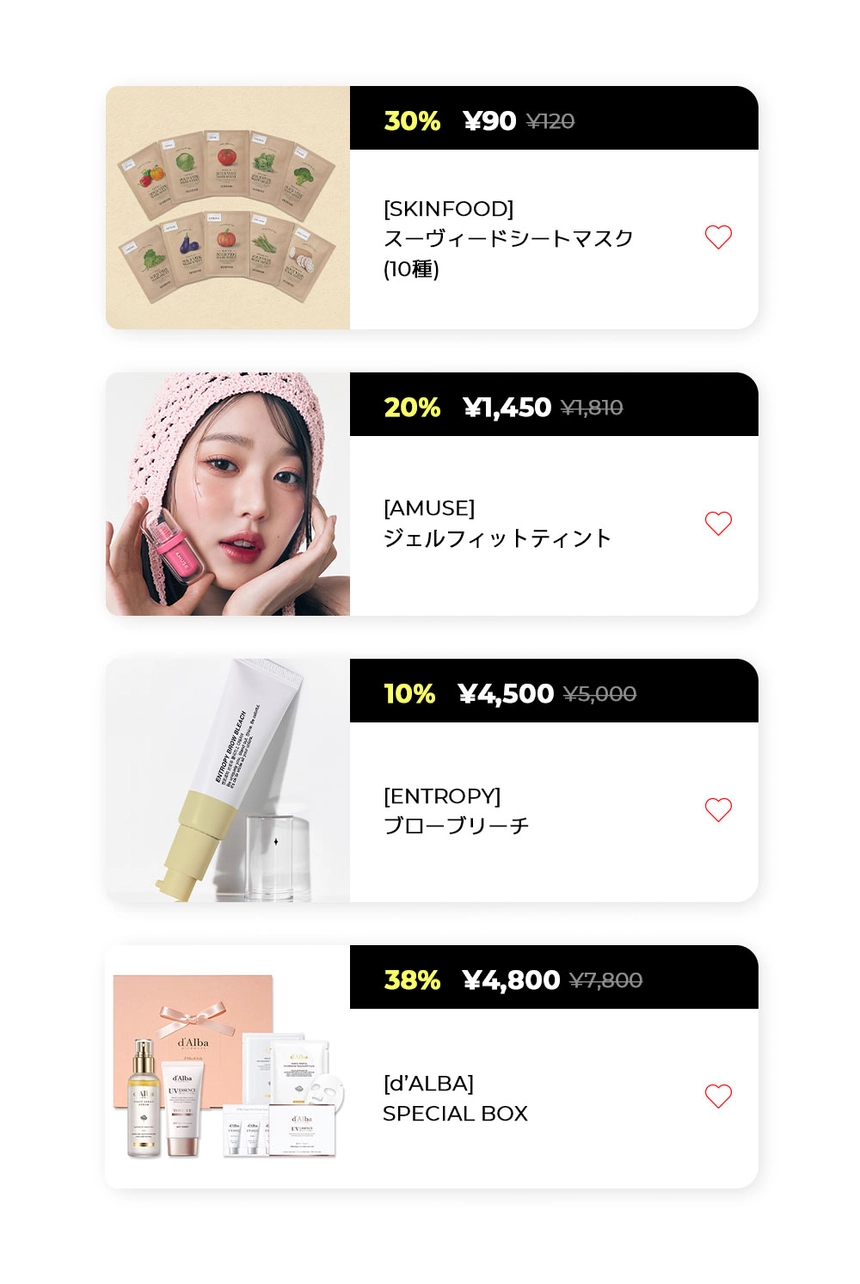Viewport: 860px width, 1284px height.
Task: Tap the heart on ENTROPY brow bleach
Action: 718,810
